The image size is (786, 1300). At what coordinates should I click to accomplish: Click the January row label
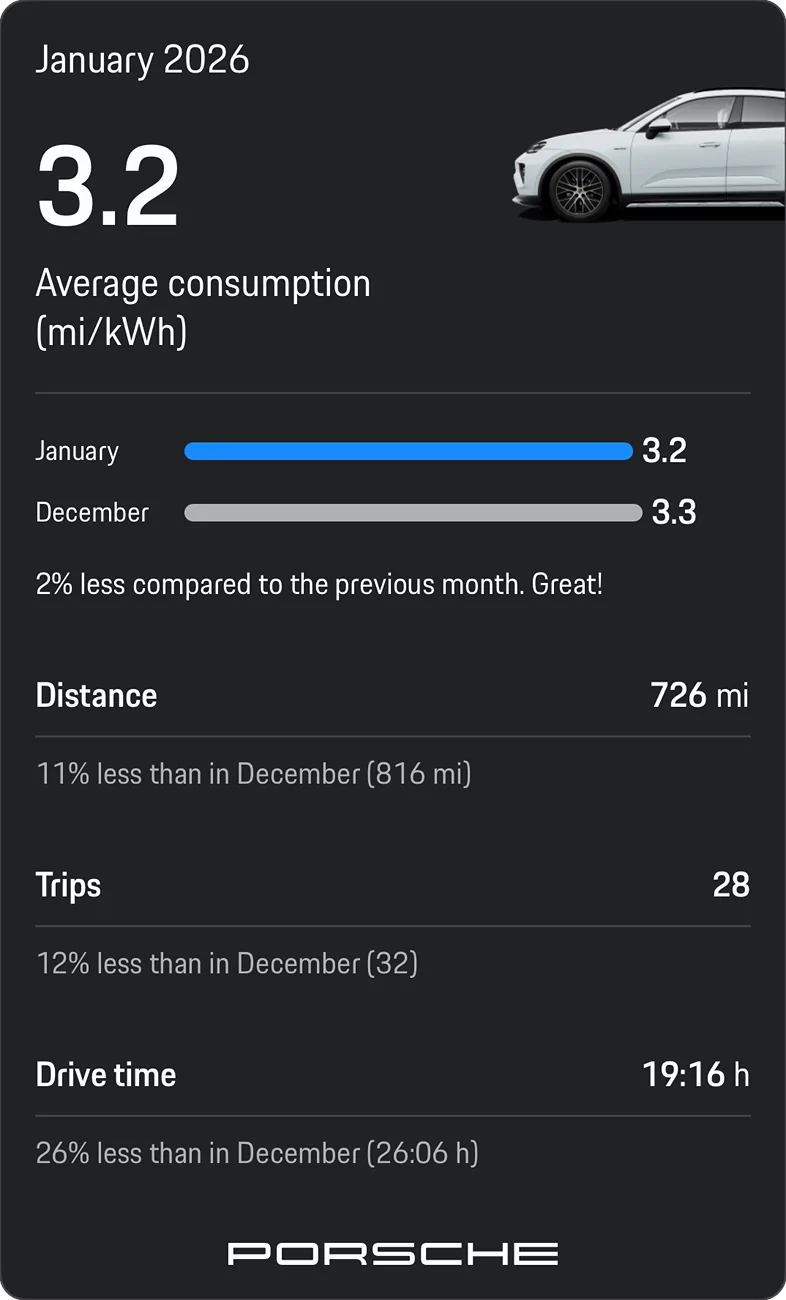click(x=77, y=452)
